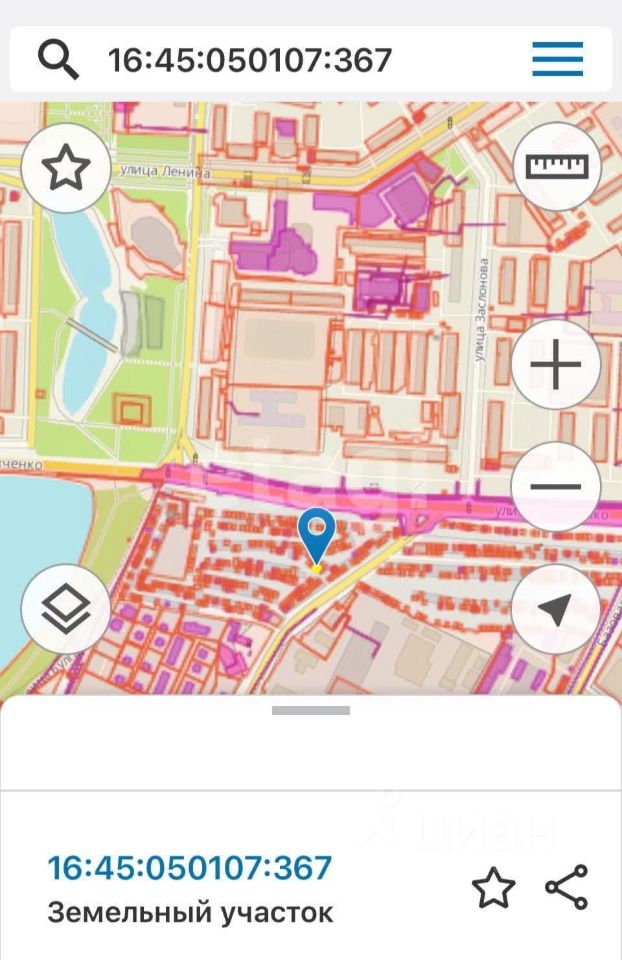Center the map on my location
This screenshot has width=622, height=960.
coord(556,609)
